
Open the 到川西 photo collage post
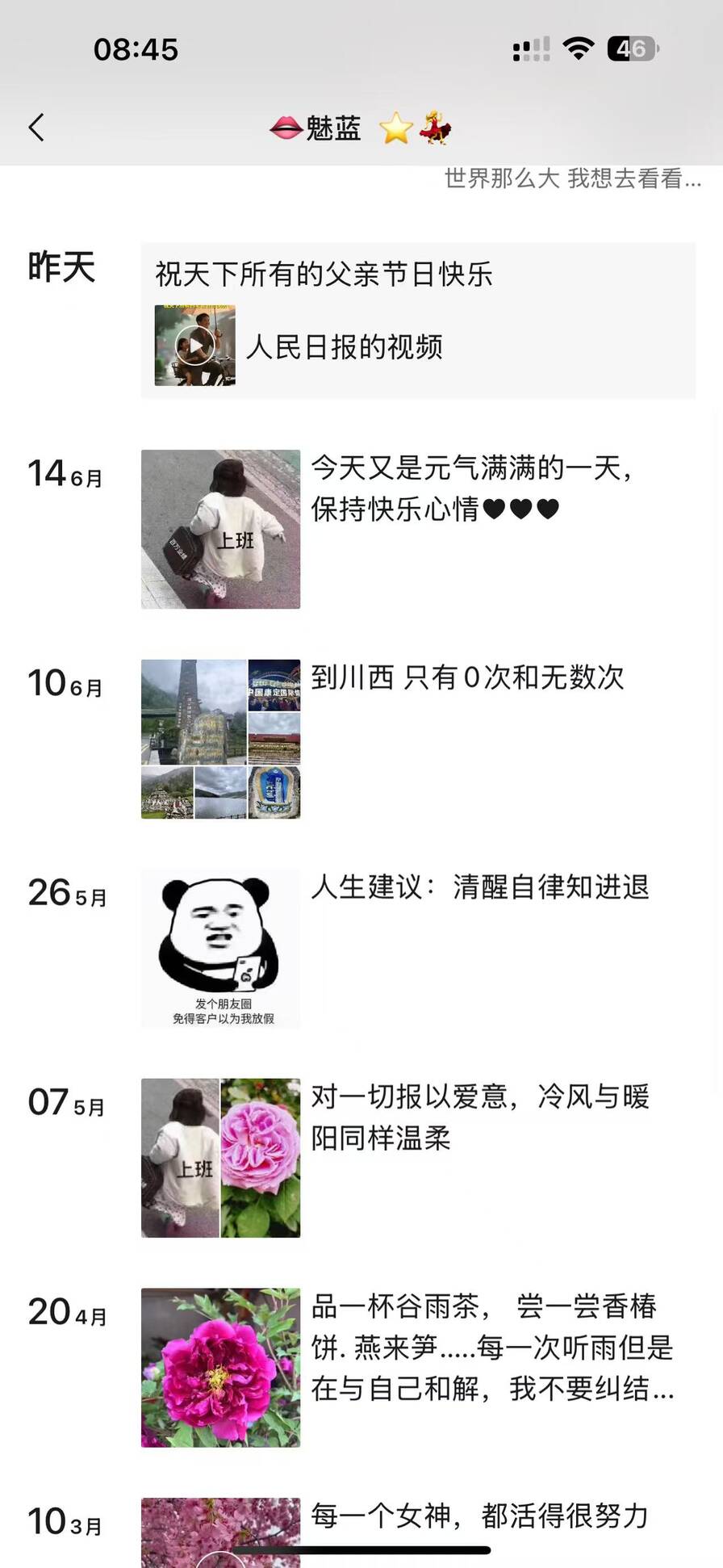[220, 739]
